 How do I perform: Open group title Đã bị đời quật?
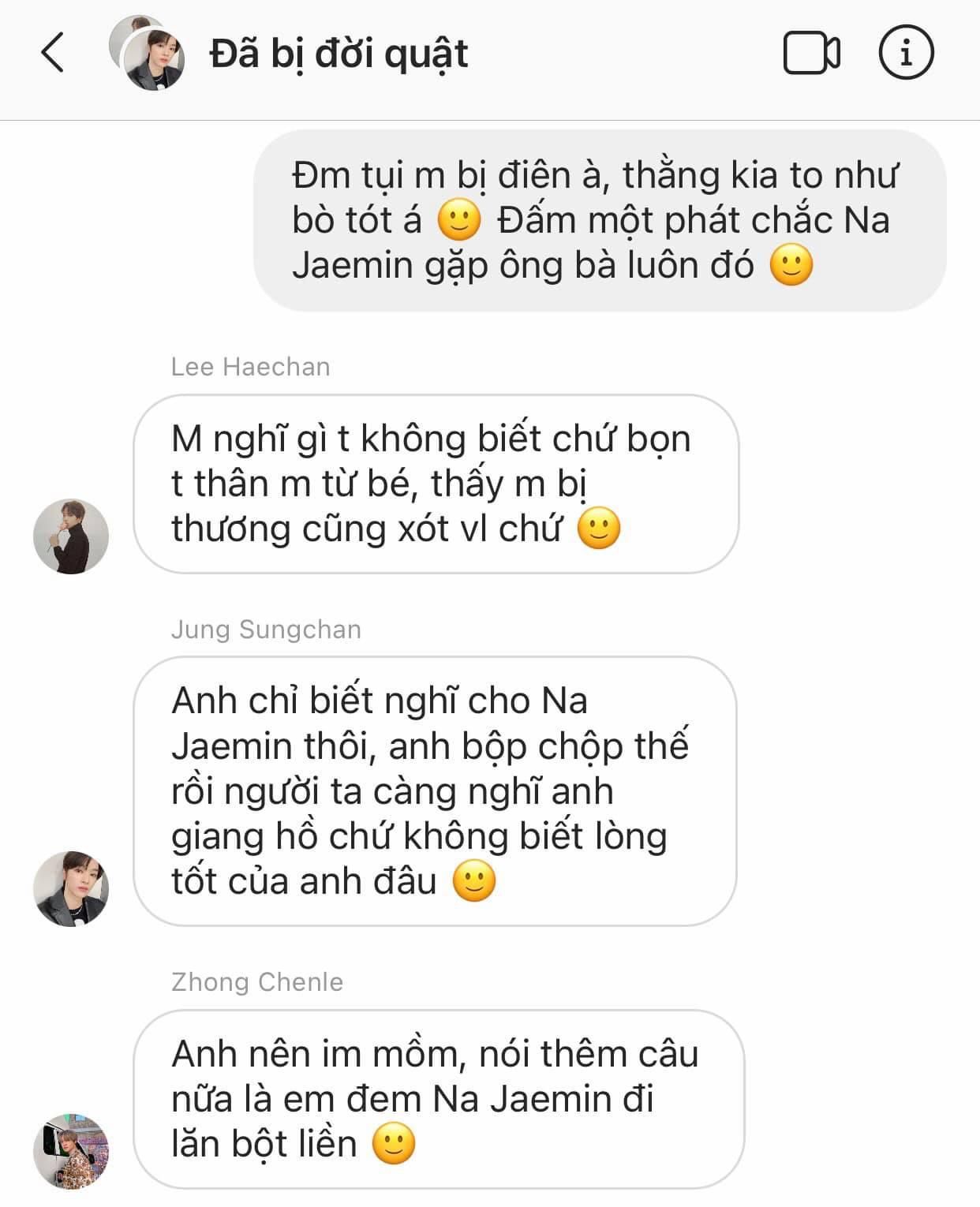click(x=339, y=54)
